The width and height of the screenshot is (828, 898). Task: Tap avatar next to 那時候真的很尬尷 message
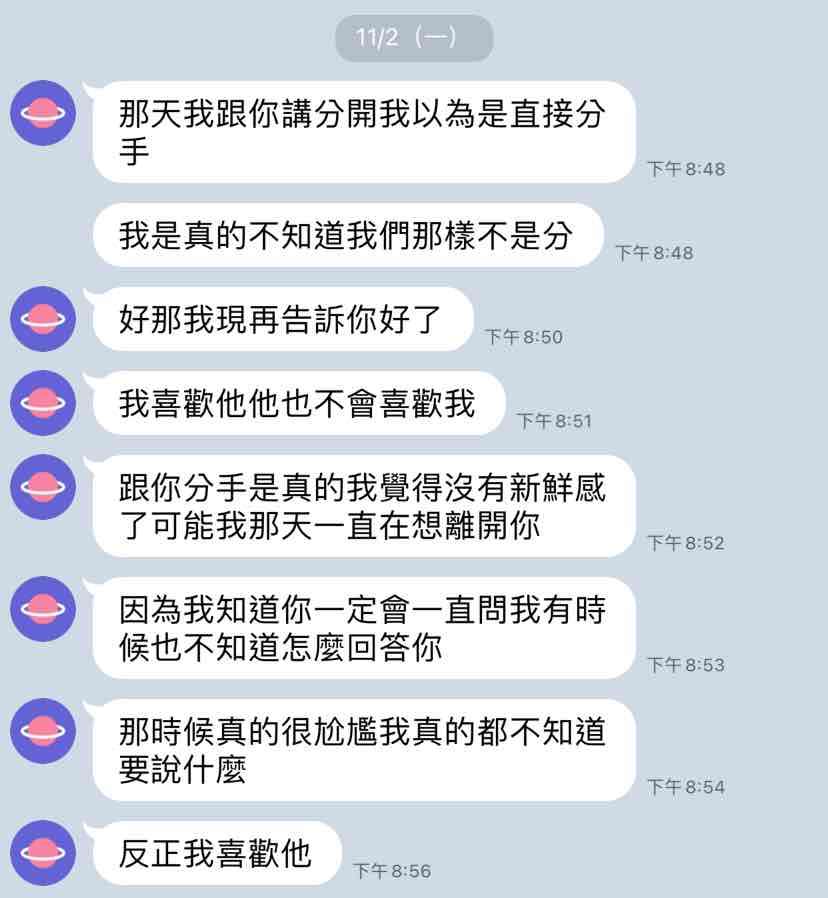(x=42, y=731)
